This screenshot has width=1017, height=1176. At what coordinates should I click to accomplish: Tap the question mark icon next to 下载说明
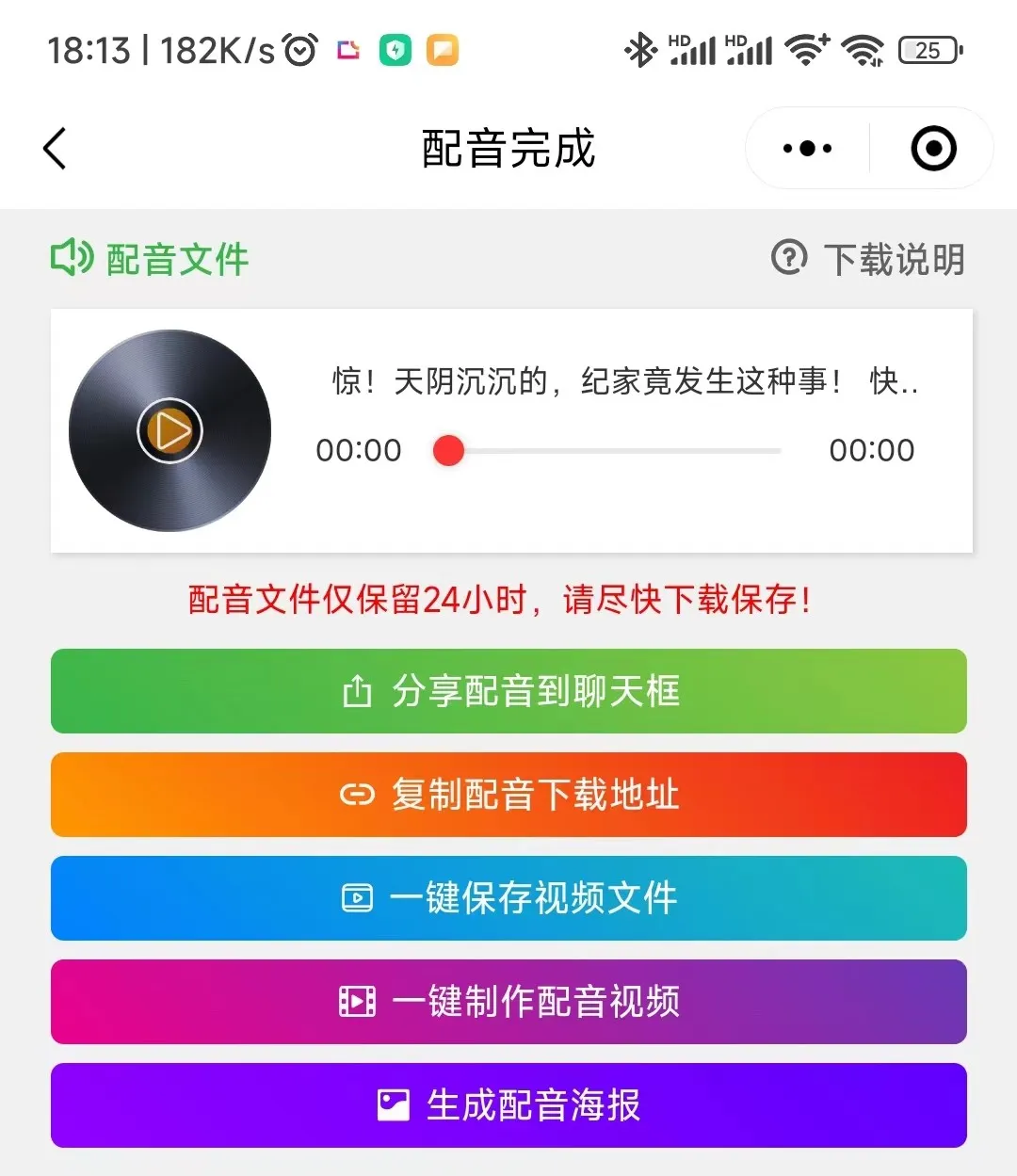(787, 258)
